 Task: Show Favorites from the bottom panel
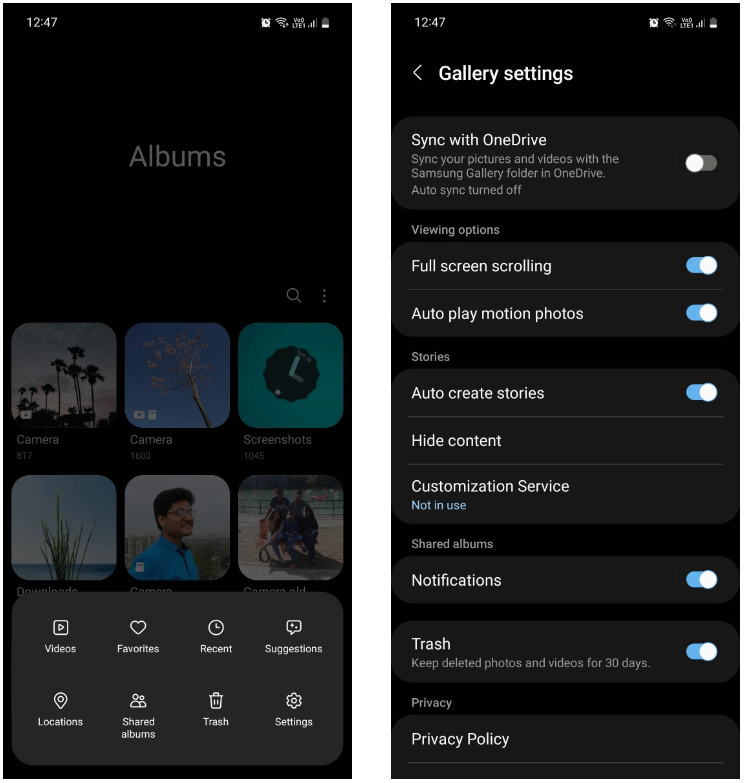[x=138, y=636]
